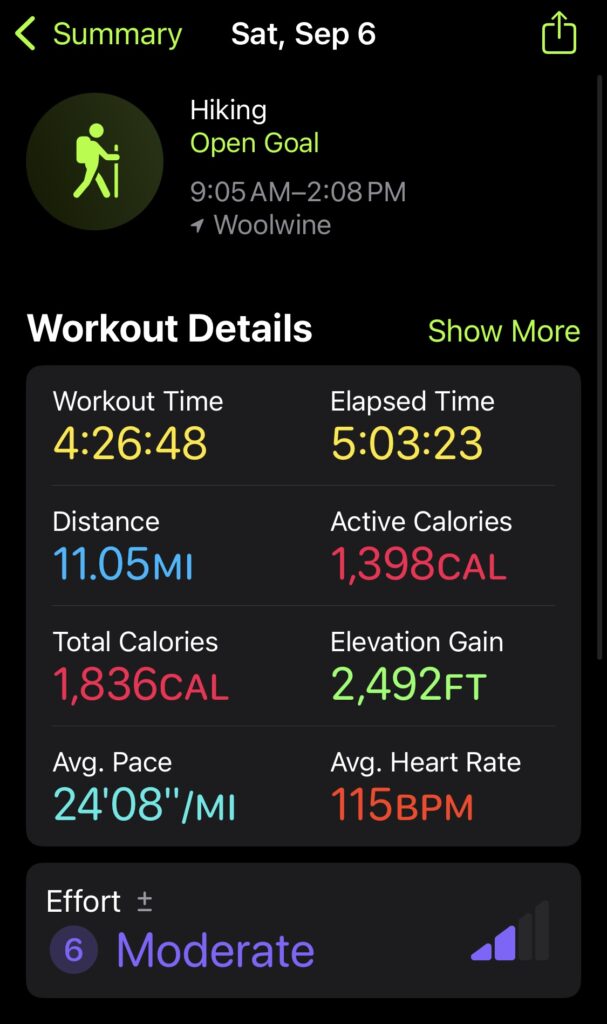Tap Show More for workout details
Screen dimensions: 607x1024
tap(504, 330)
